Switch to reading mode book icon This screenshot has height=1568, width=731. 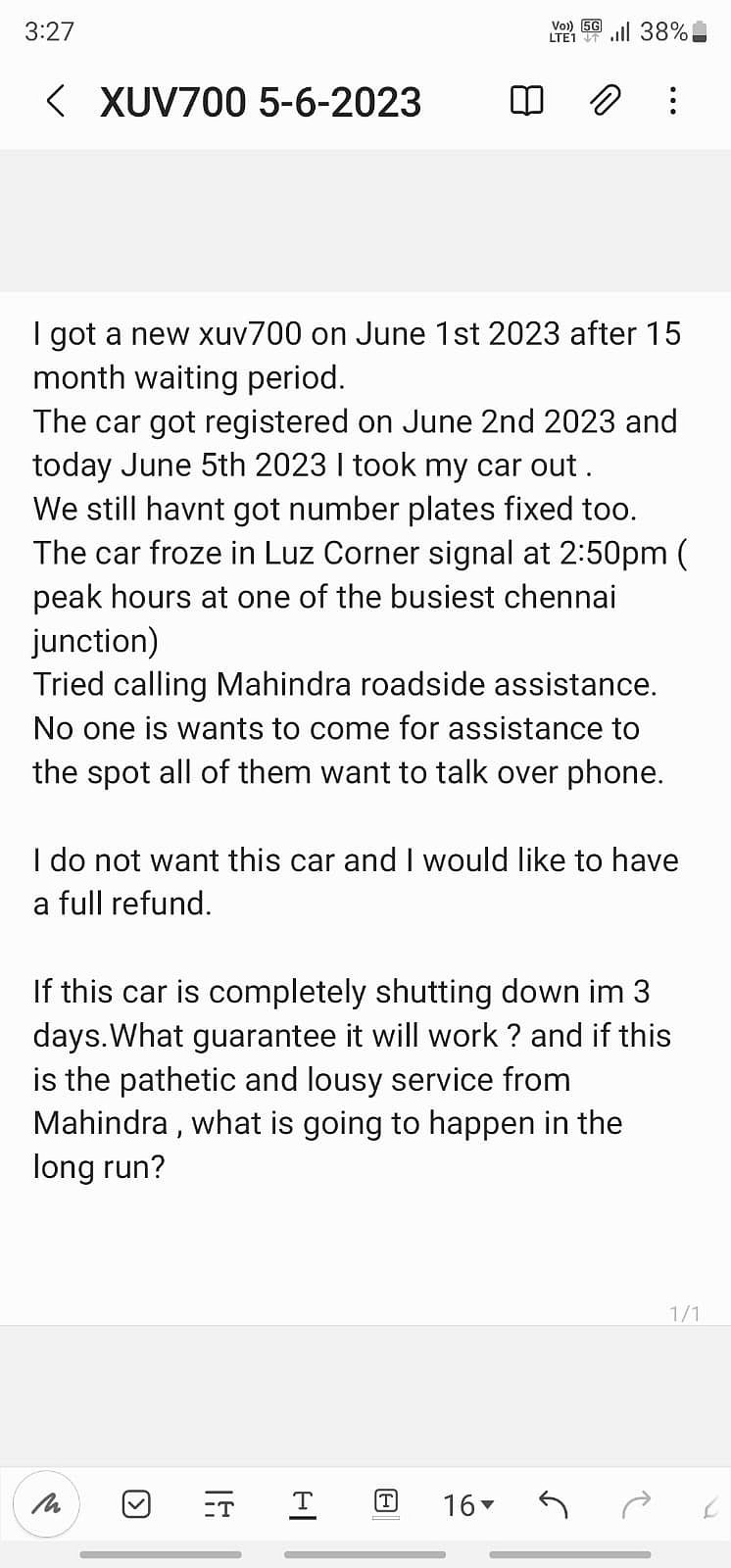pyautogui.click(x=527, y=101)
